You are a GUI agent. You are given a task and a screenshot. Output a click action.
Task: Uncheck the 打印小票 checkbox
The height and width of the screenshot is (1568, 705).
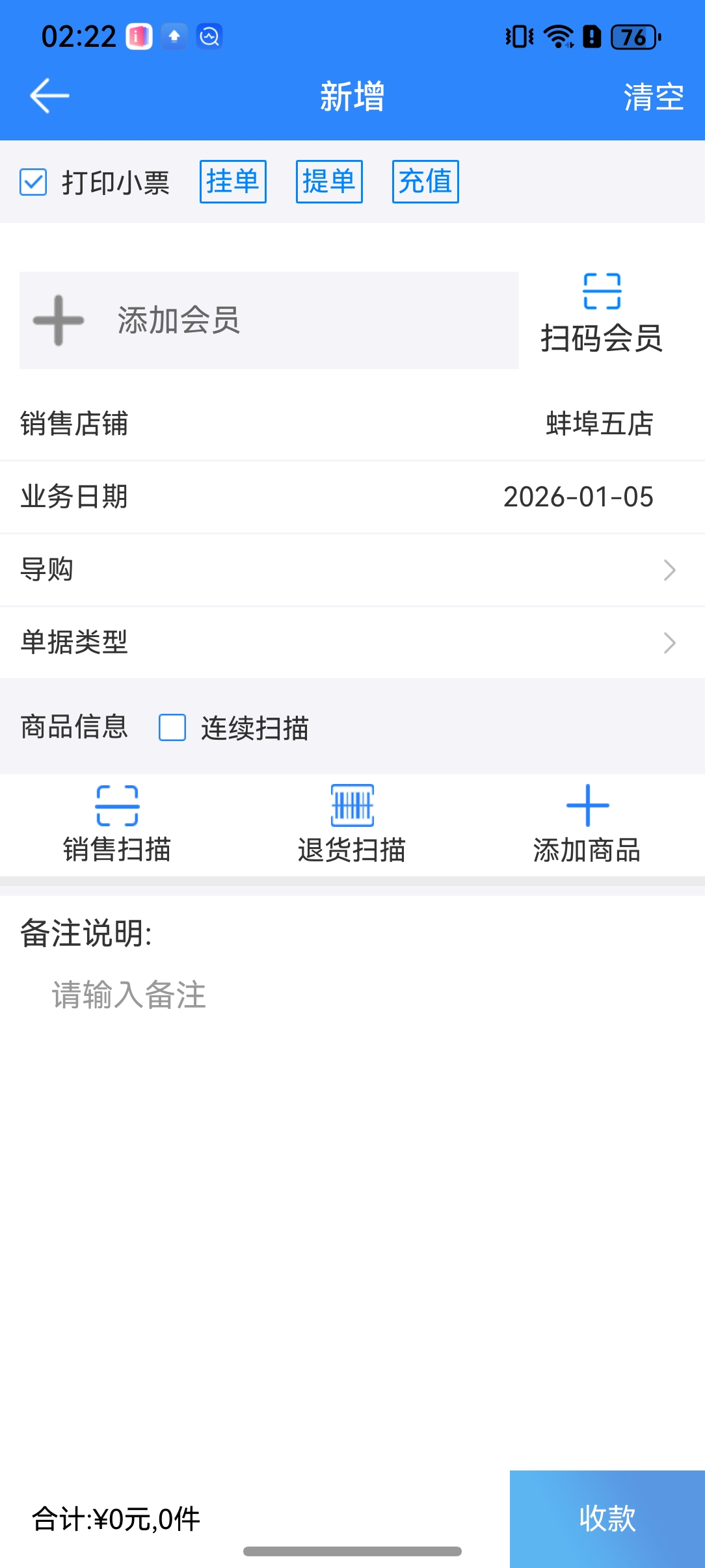tap(33, 182)
